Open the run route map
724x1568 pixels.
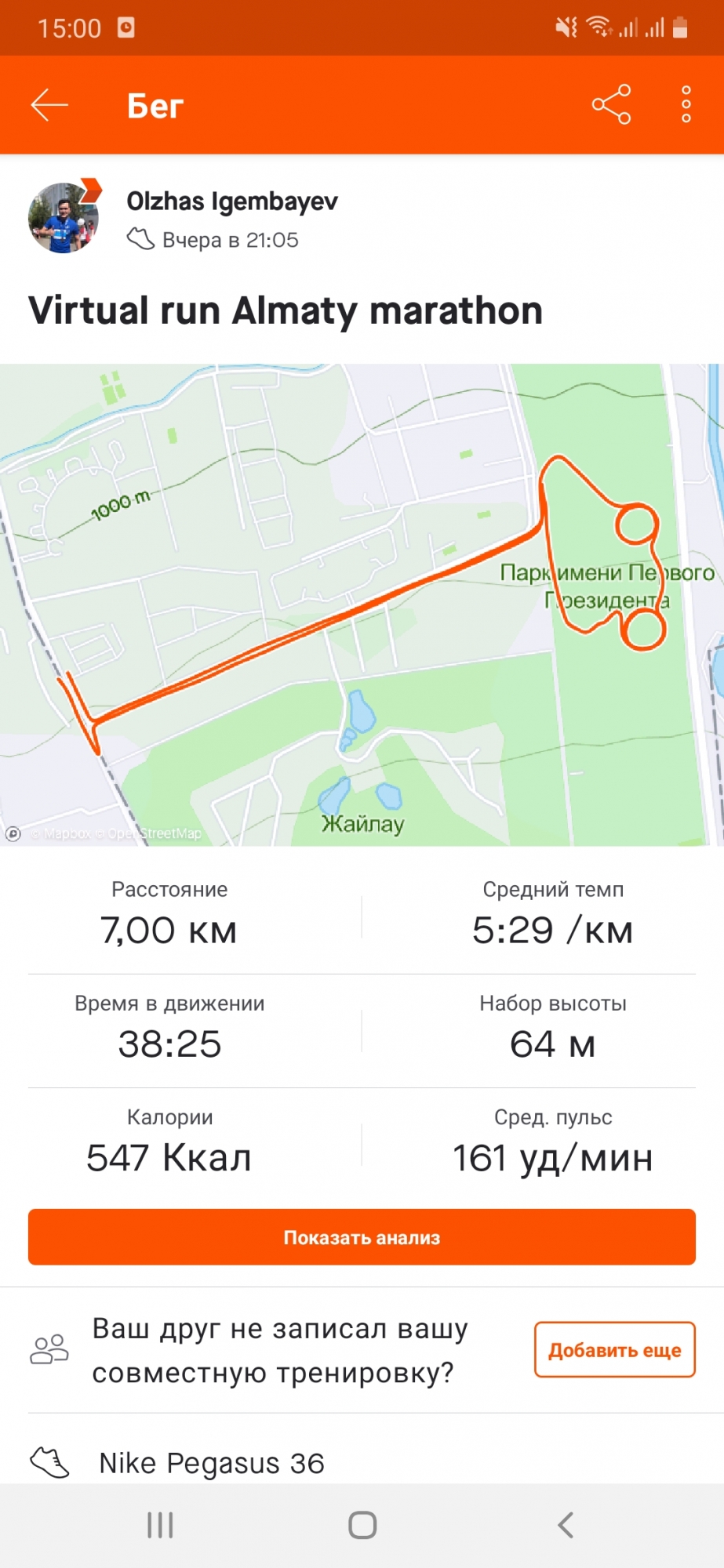click(x=362, y=604)
